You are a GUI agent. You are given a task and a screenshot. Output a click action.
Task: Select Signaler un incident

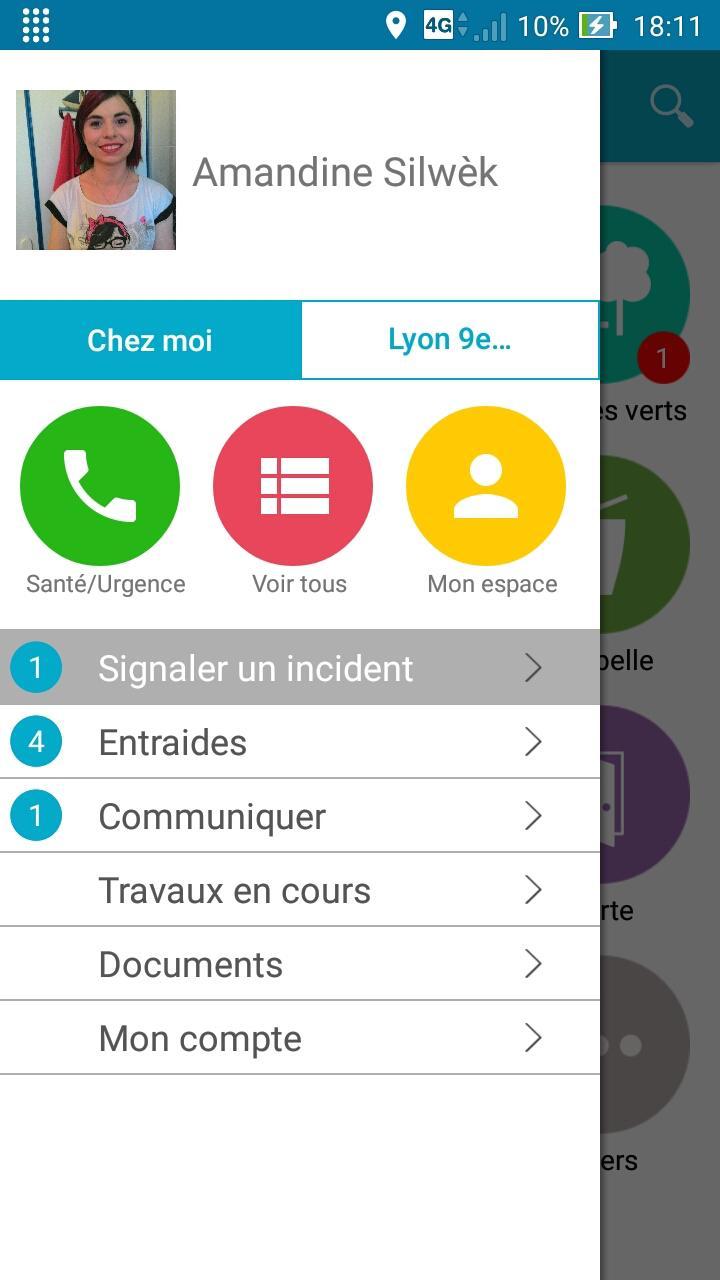click(x=300, y=668)
